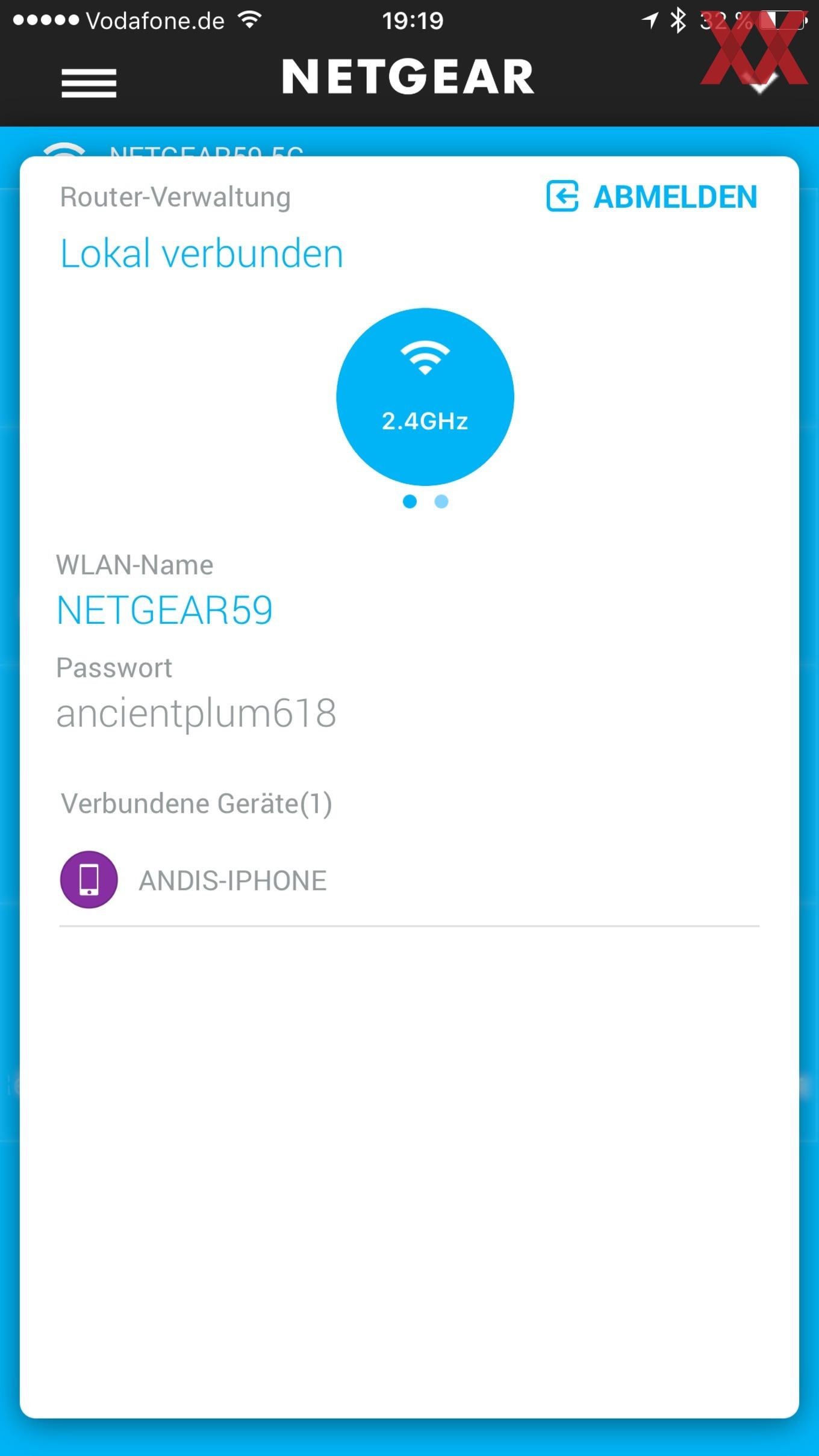Edit the WLAN name NETGEAR59
This screenshot has width=819, height=1456.
164,610
